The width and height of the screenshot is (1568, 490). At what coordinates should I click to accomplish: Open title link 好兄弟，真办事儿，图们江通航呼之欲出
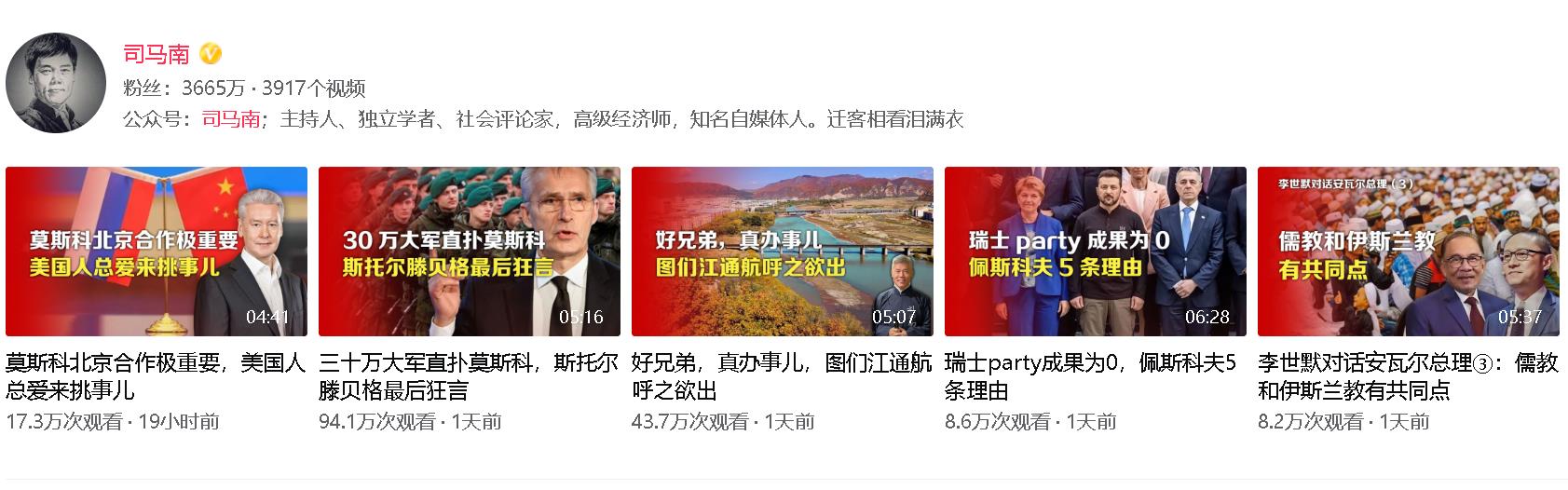[x=782, y=376]
